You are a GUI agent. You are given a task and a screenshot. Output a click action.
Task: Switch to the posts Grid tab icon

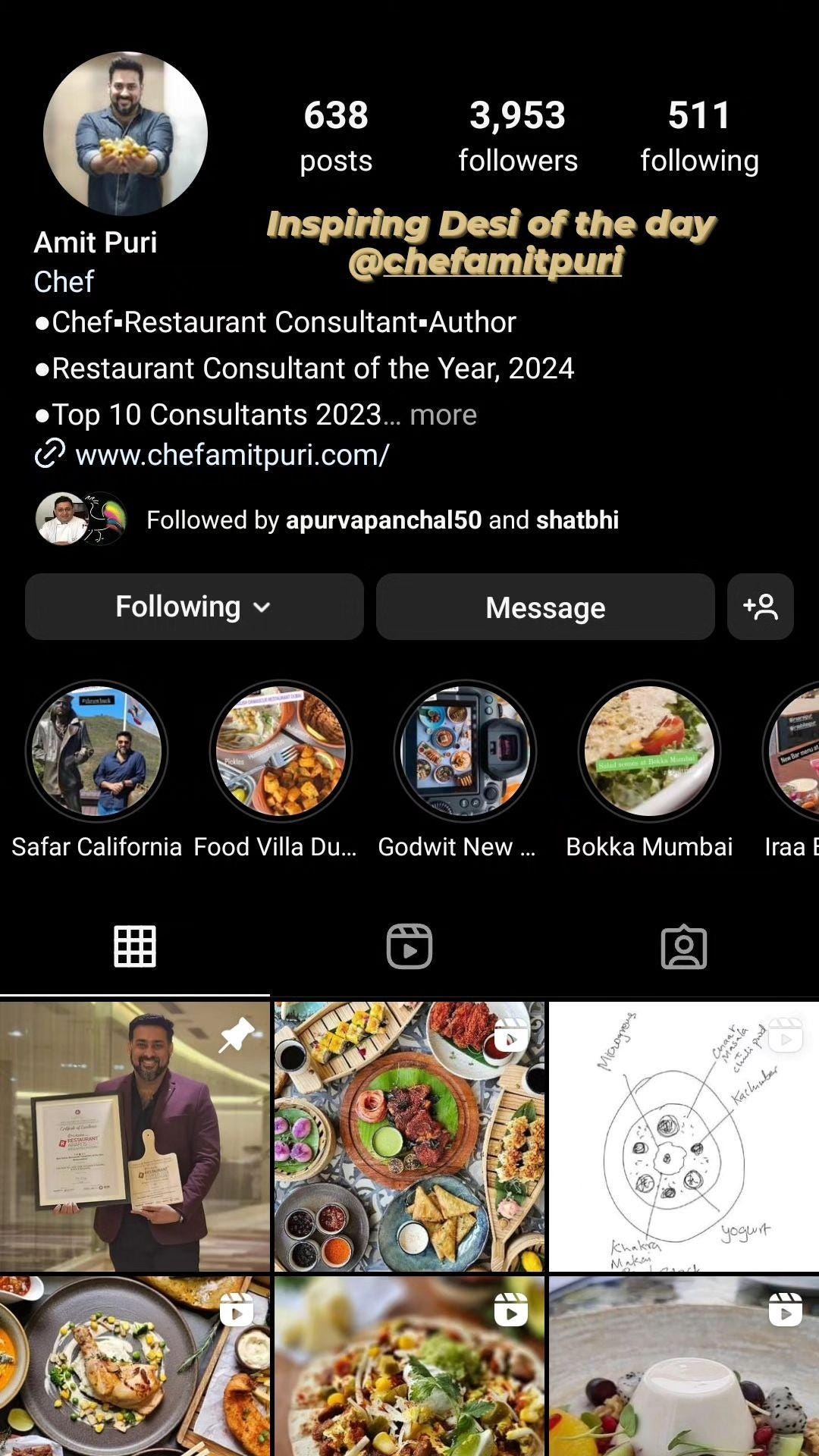tap(136, 946)
